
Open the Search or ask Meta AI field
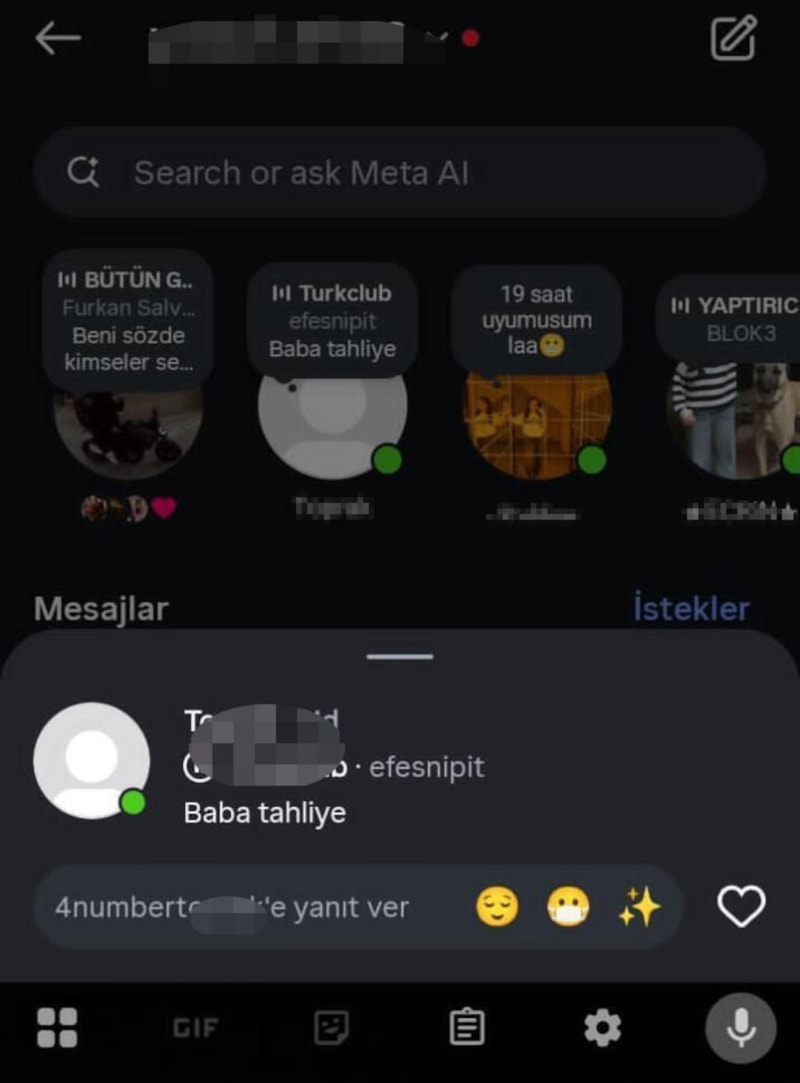click(x=400, y=173)
